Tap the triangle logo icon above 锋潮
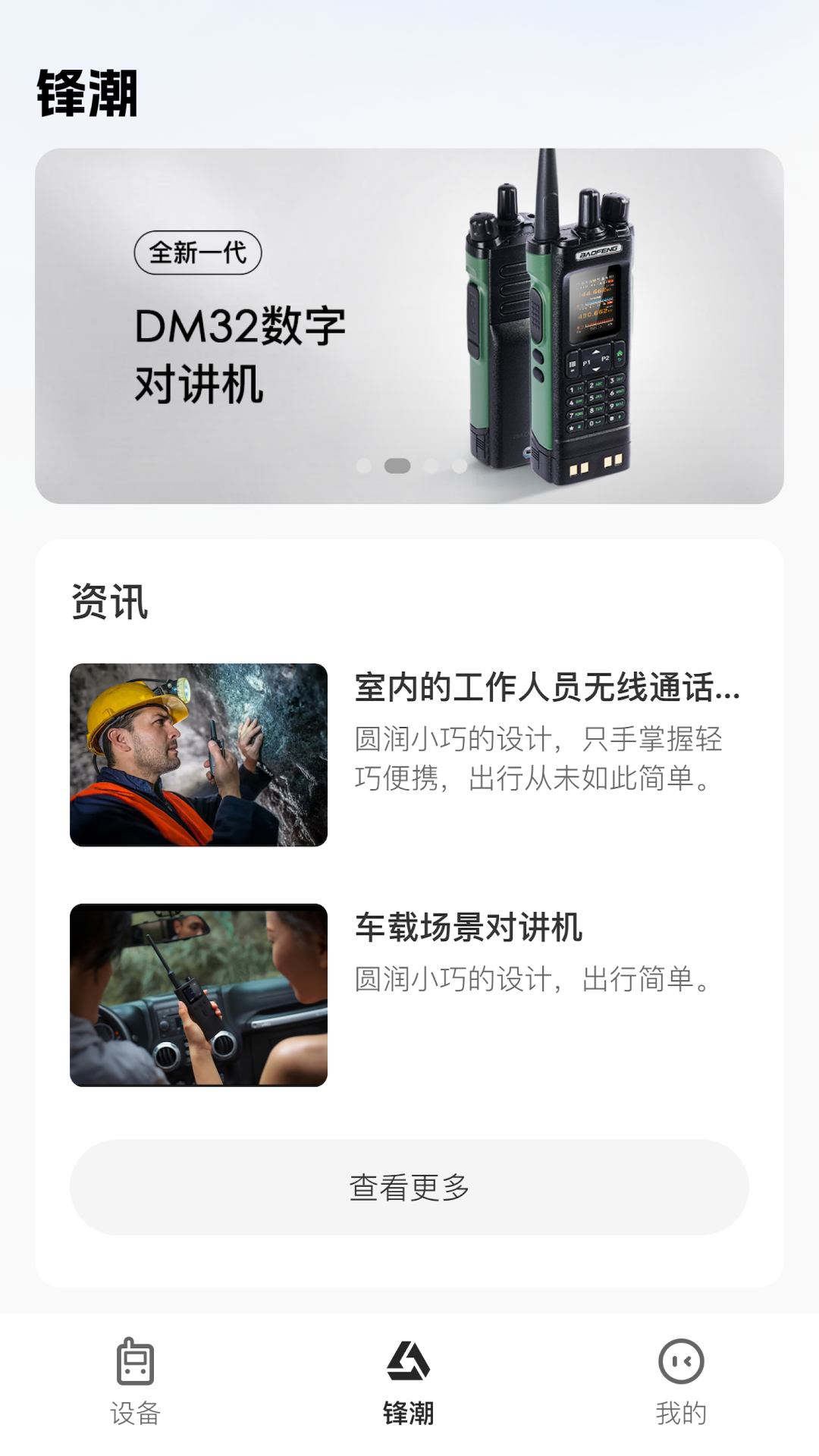The image size is (819, 1456). point(409,1362)
